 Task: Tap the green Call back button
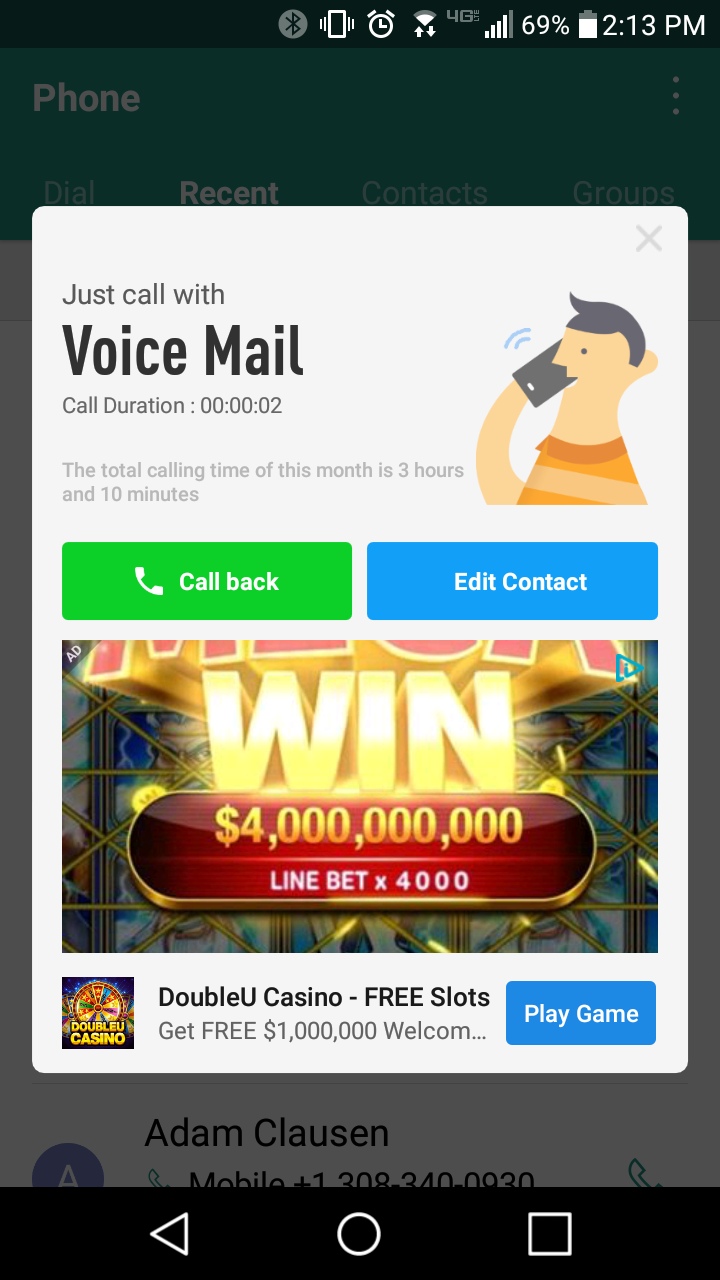coord(207,581)
